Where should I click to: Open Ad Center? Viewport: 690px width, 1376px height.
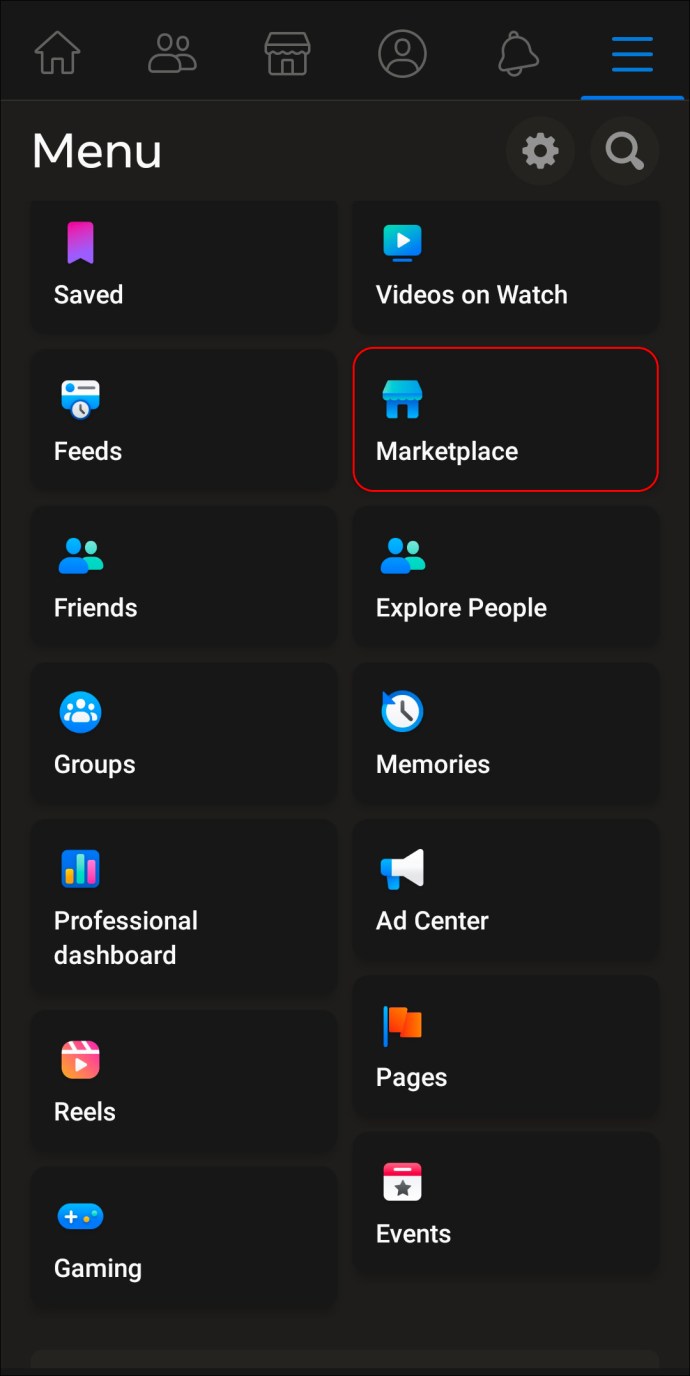point(505,890)
